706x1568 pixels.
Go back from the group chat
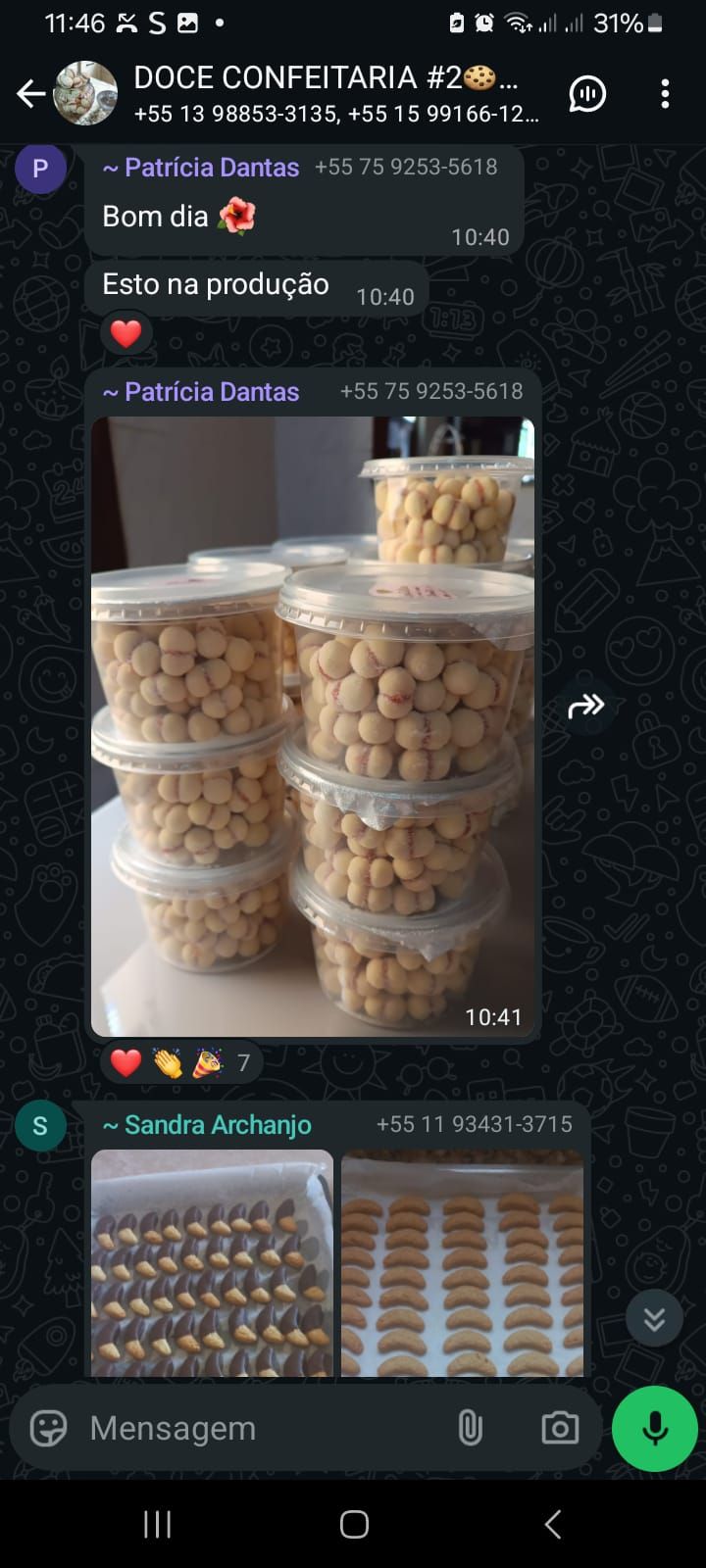30,94
